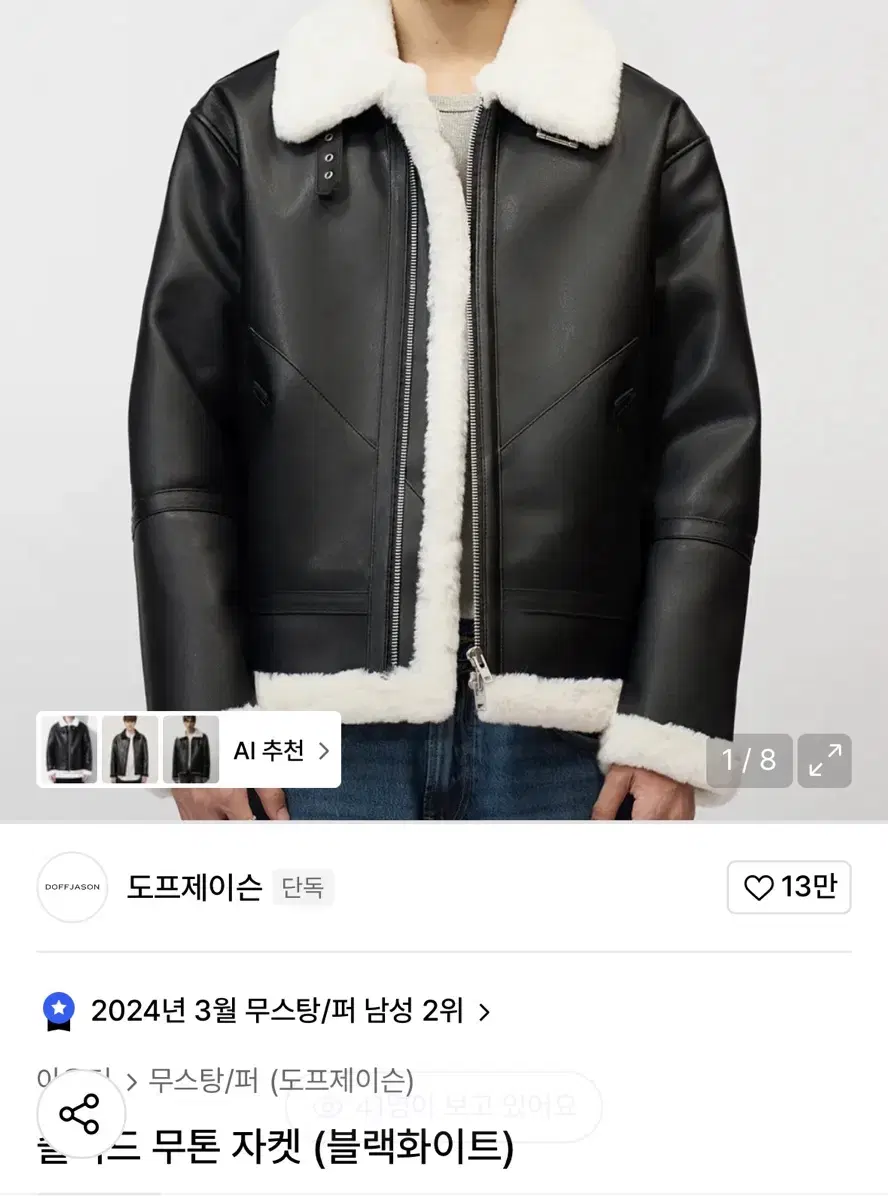This screenshot has height=1200, width=888.
Task: Select the first AI 추천 jacket thumbnail
Action: [x=70, y=751]
